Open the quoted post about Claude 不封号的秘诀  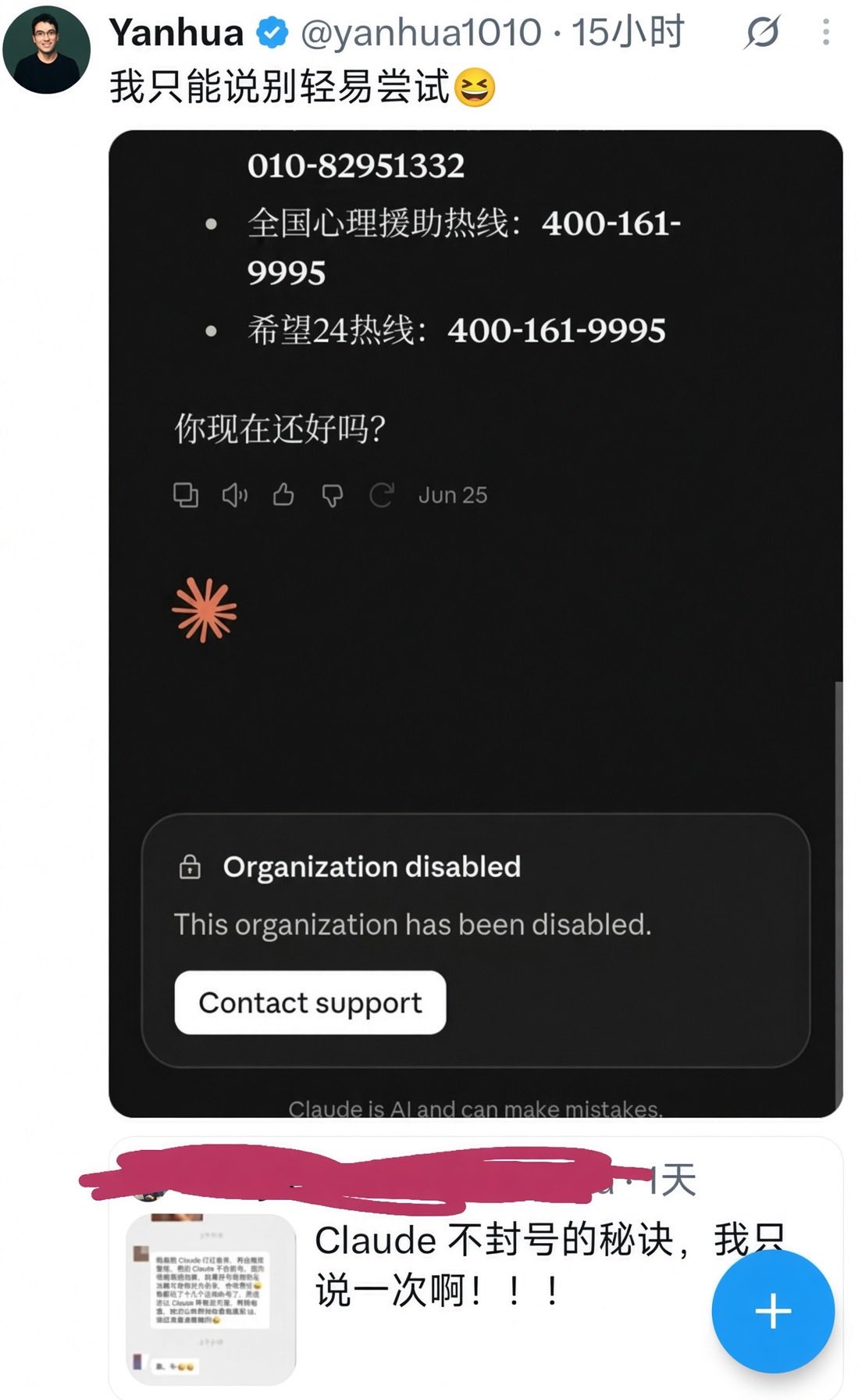click(x=476, y=1267)
